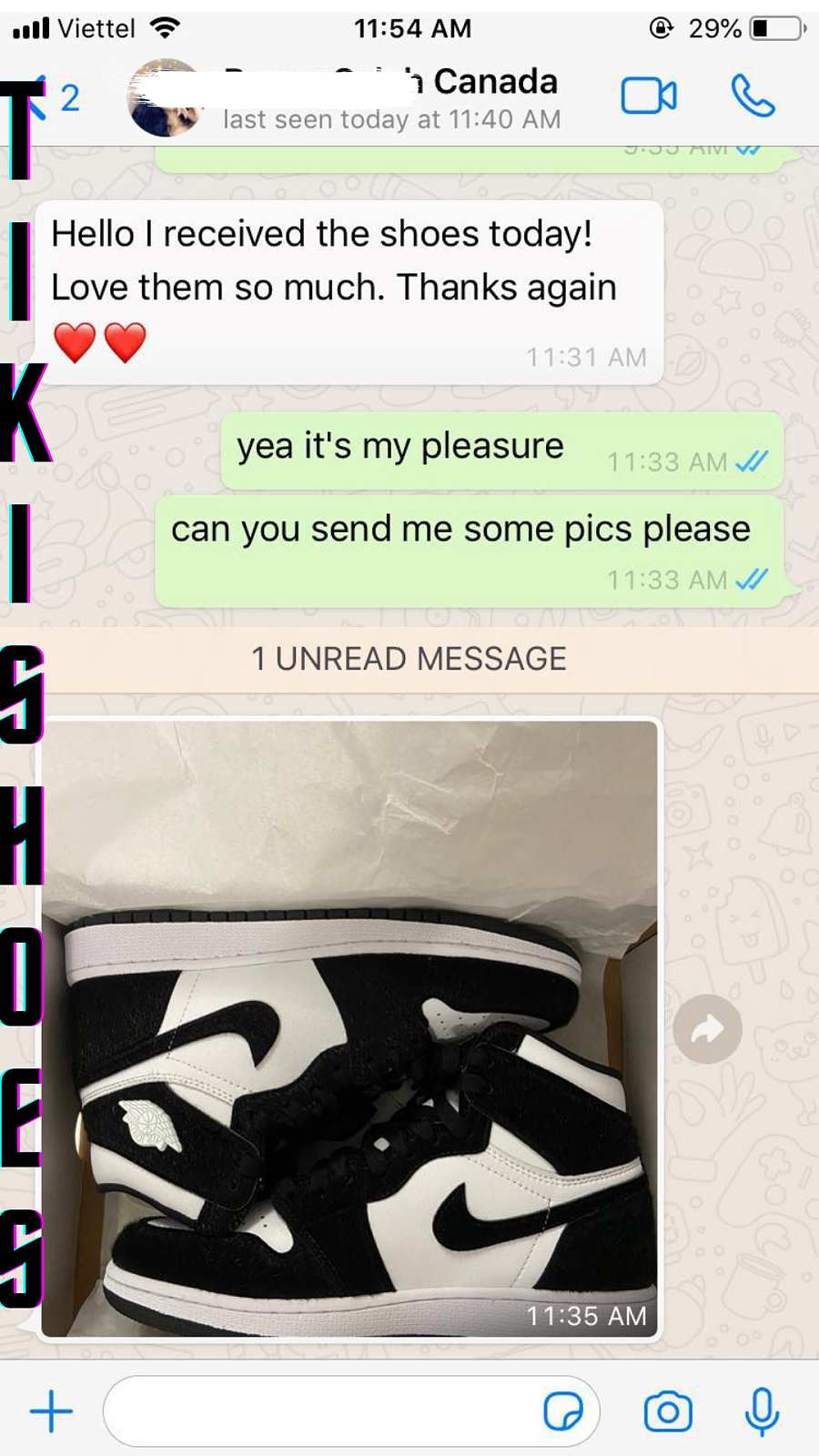Start a voice call with this contact
Viewport: 819px width, 1456px height.
coord(753,96)
